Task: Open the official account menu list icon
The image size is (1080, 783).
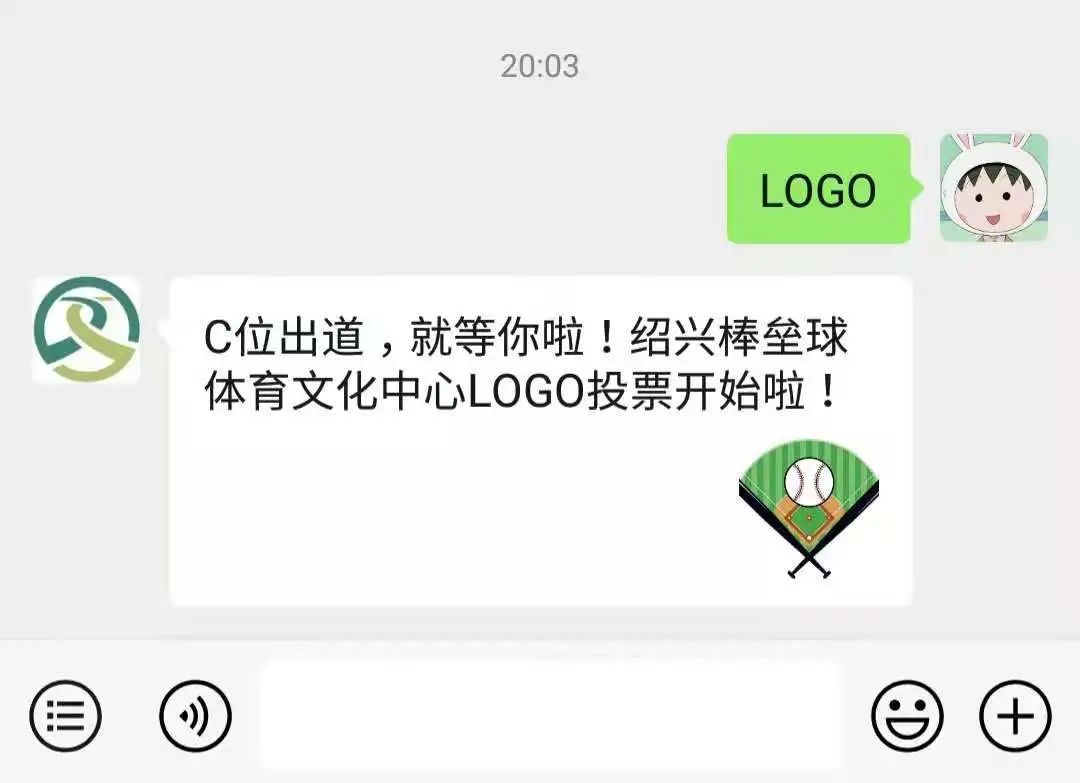Action: click(65, 716)
